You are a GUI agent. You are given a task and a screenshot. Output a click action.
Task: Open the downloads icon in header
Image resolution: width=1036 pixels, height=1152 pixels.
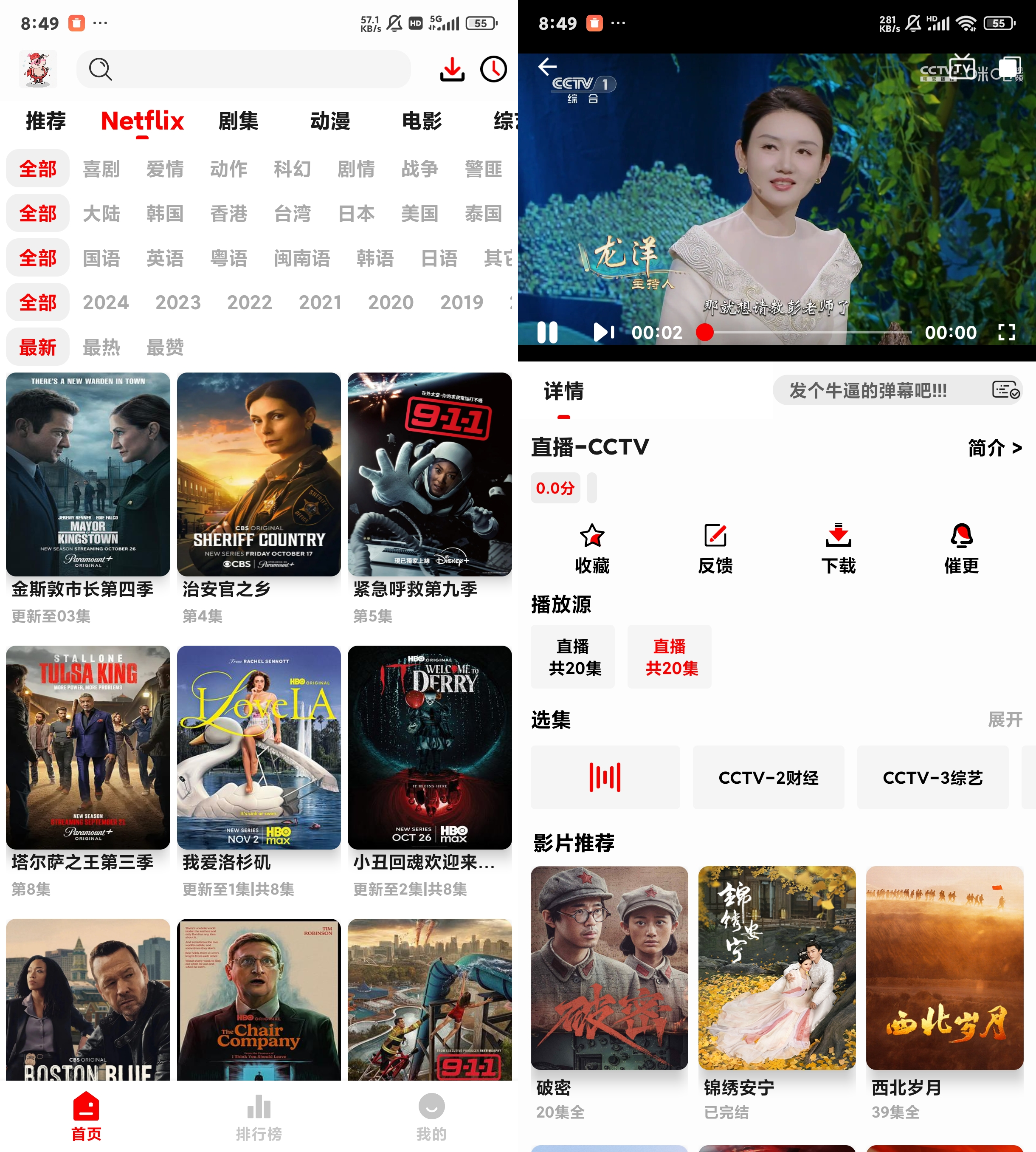(x=452, y=70)
